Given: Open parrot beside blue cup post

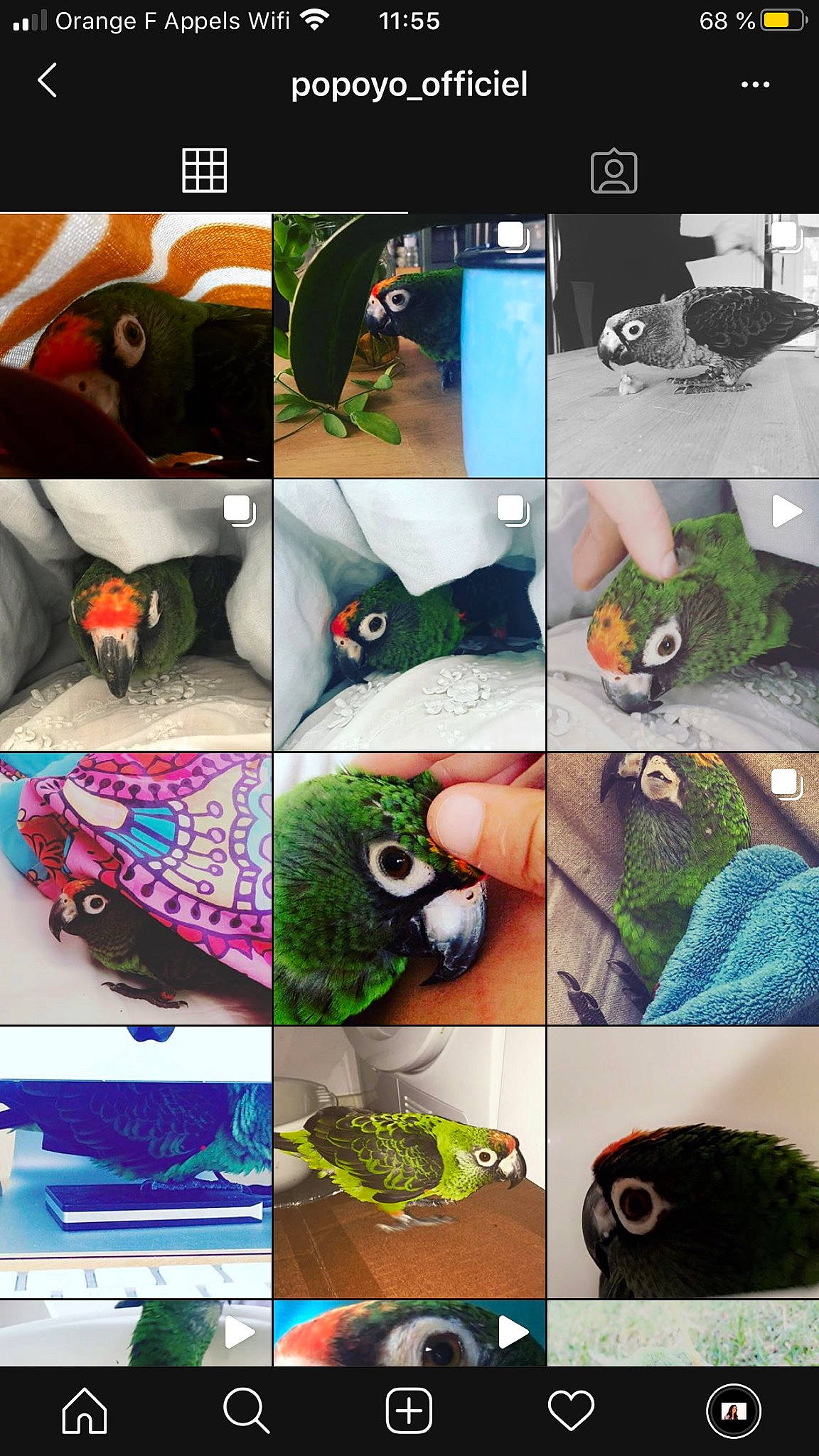Looking at the screenshot, I should click(x=409, y=346).
